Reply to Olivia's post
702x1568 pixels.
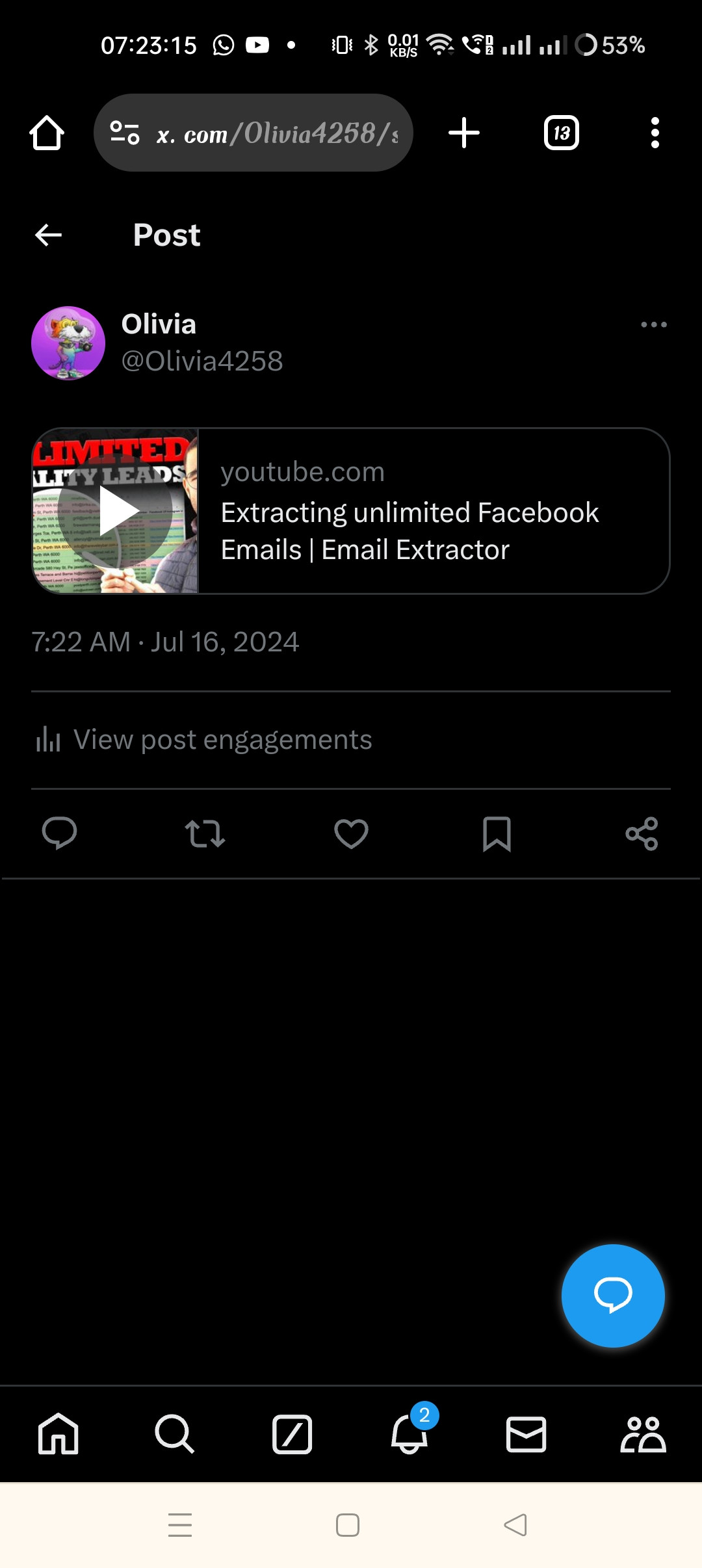point(60,833)
